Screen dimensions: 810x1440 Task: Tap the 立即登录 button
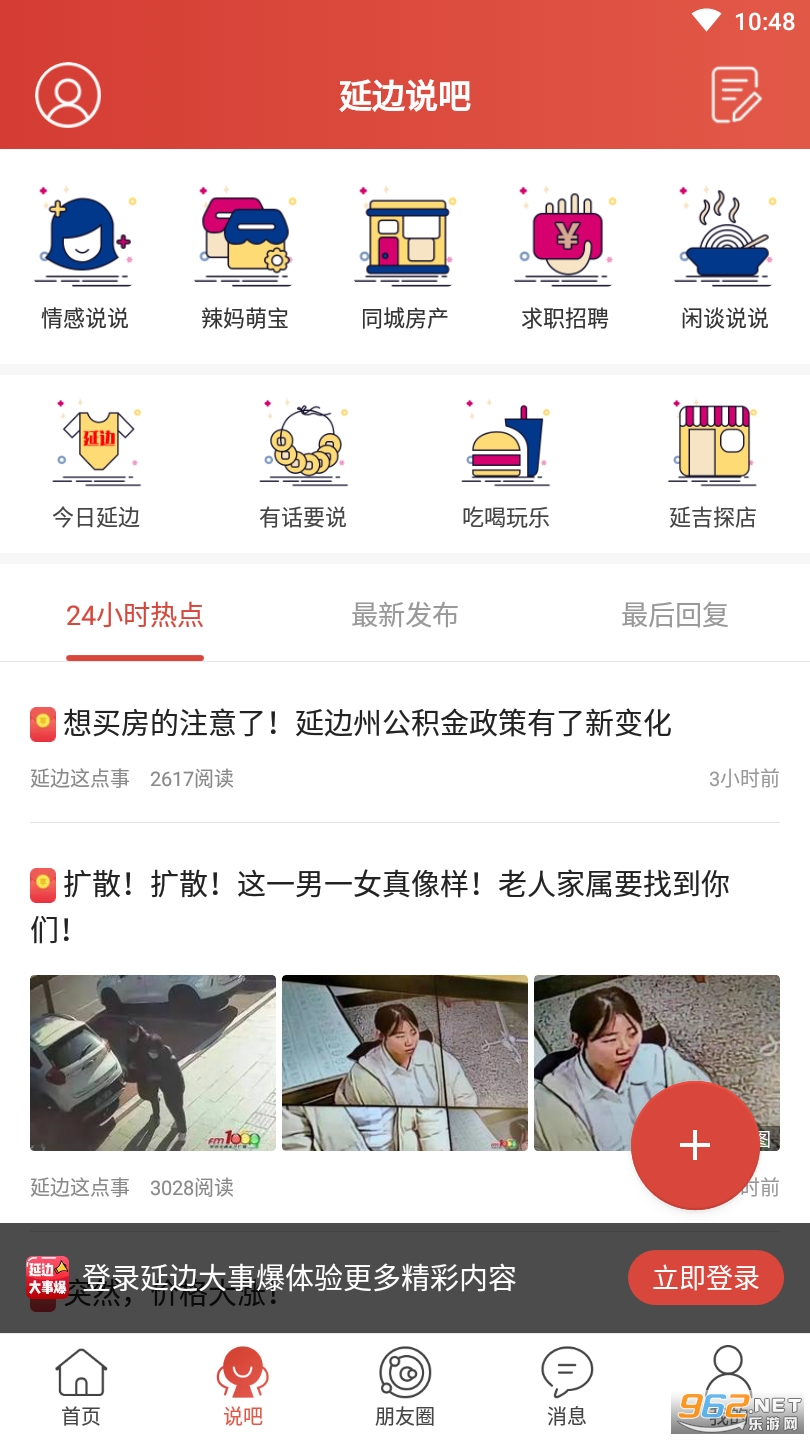[x=706, y=1277]
